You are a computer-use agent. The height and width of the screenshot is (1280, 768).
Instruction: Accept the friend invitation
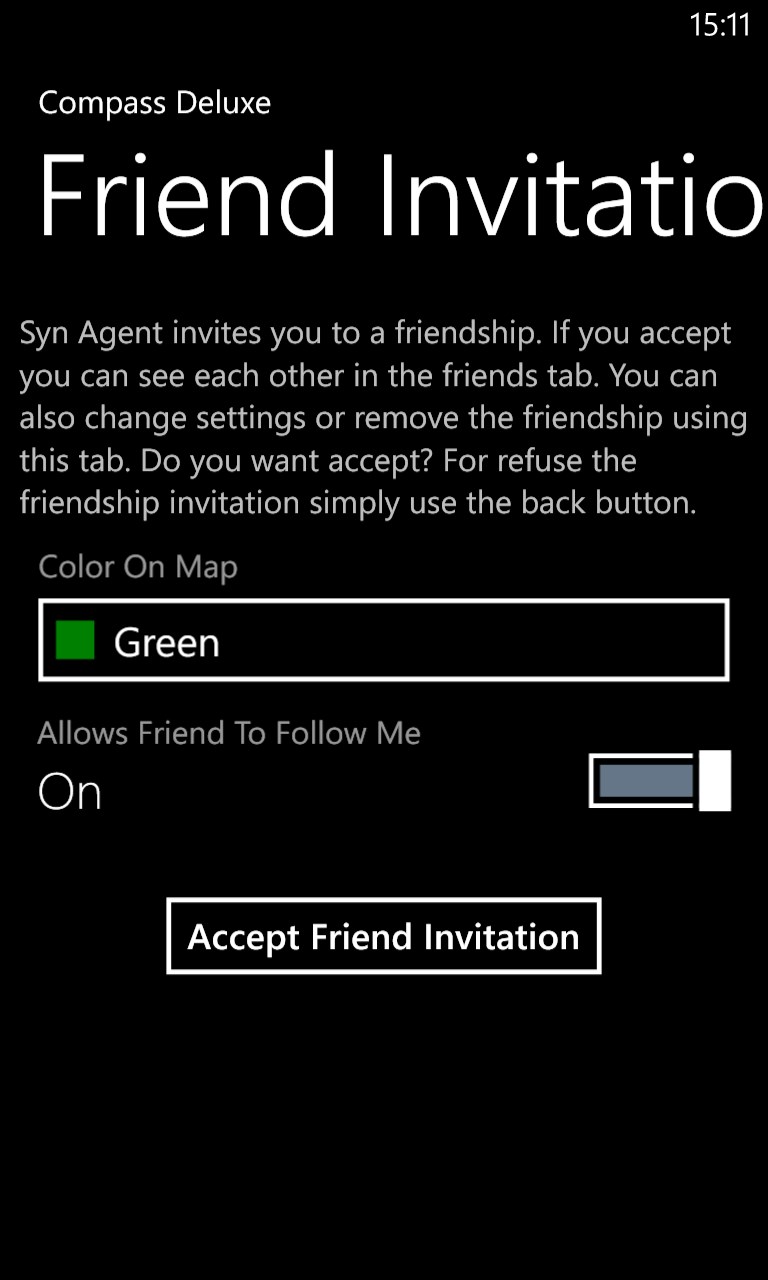pos(383,936)
